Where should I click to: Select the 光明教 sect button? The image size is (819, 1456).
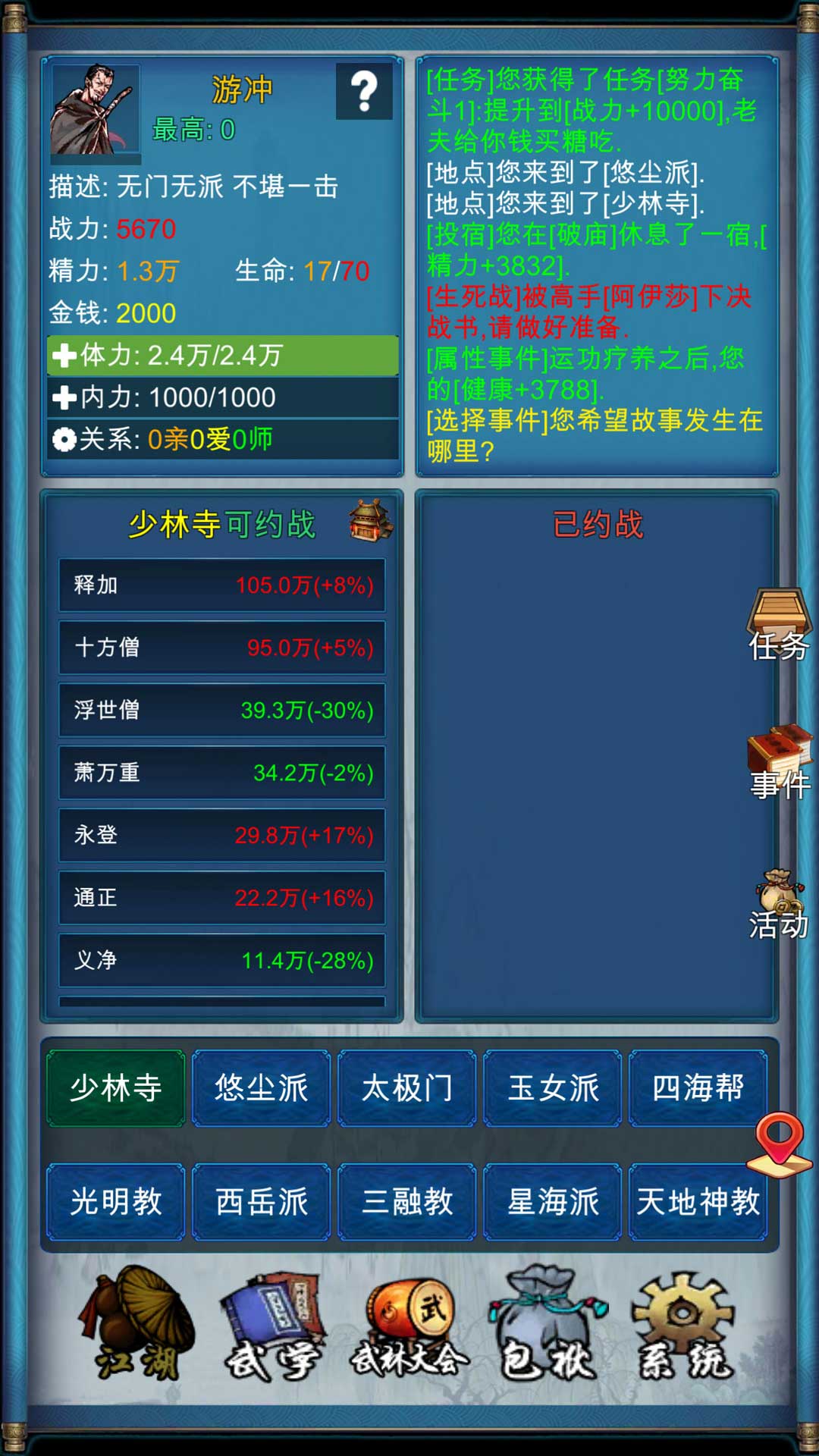[x=116, y=1202]
